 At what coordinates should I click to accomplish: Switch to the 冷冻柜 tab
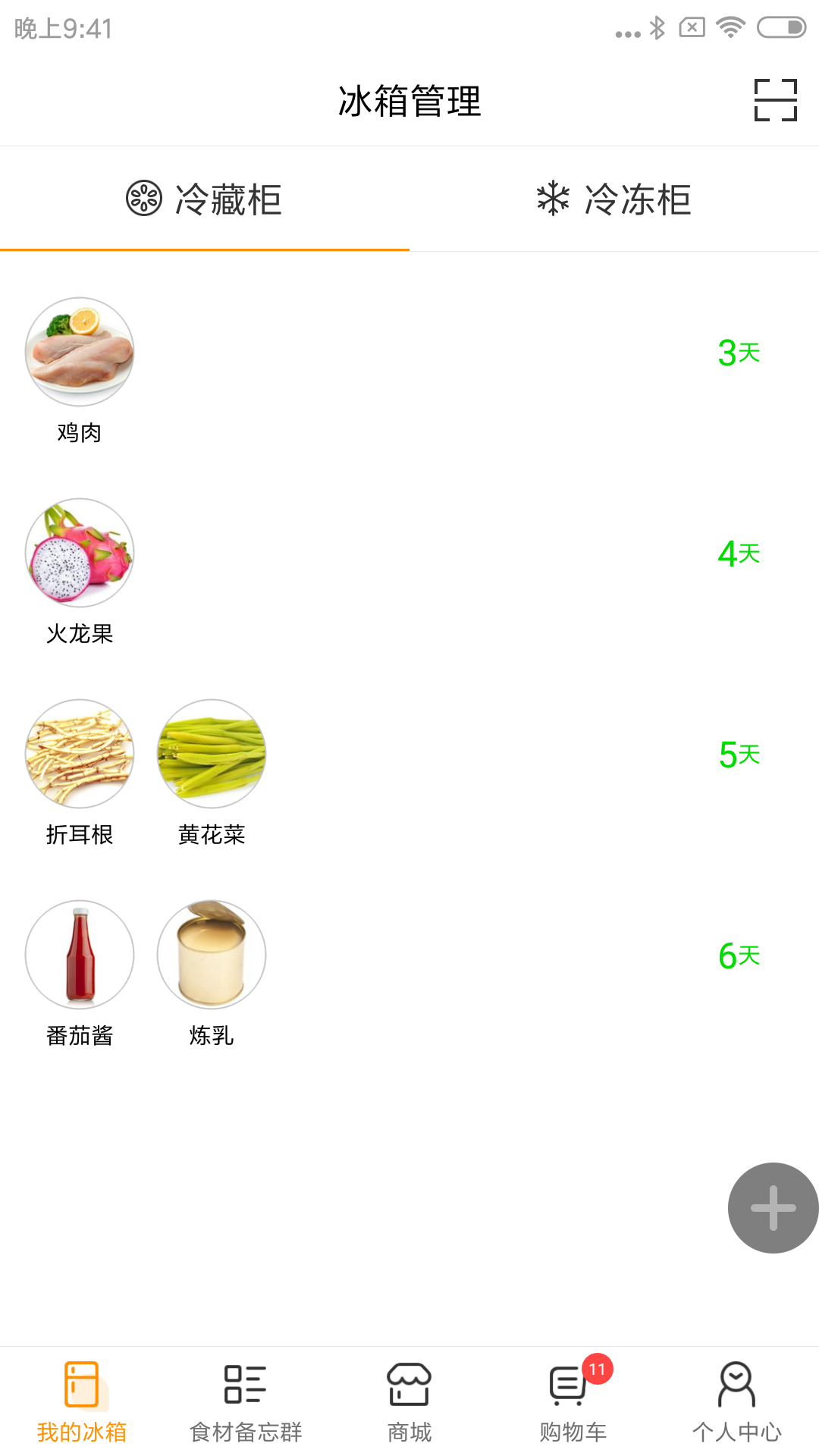pyautogui.click(x=614, y=199)
